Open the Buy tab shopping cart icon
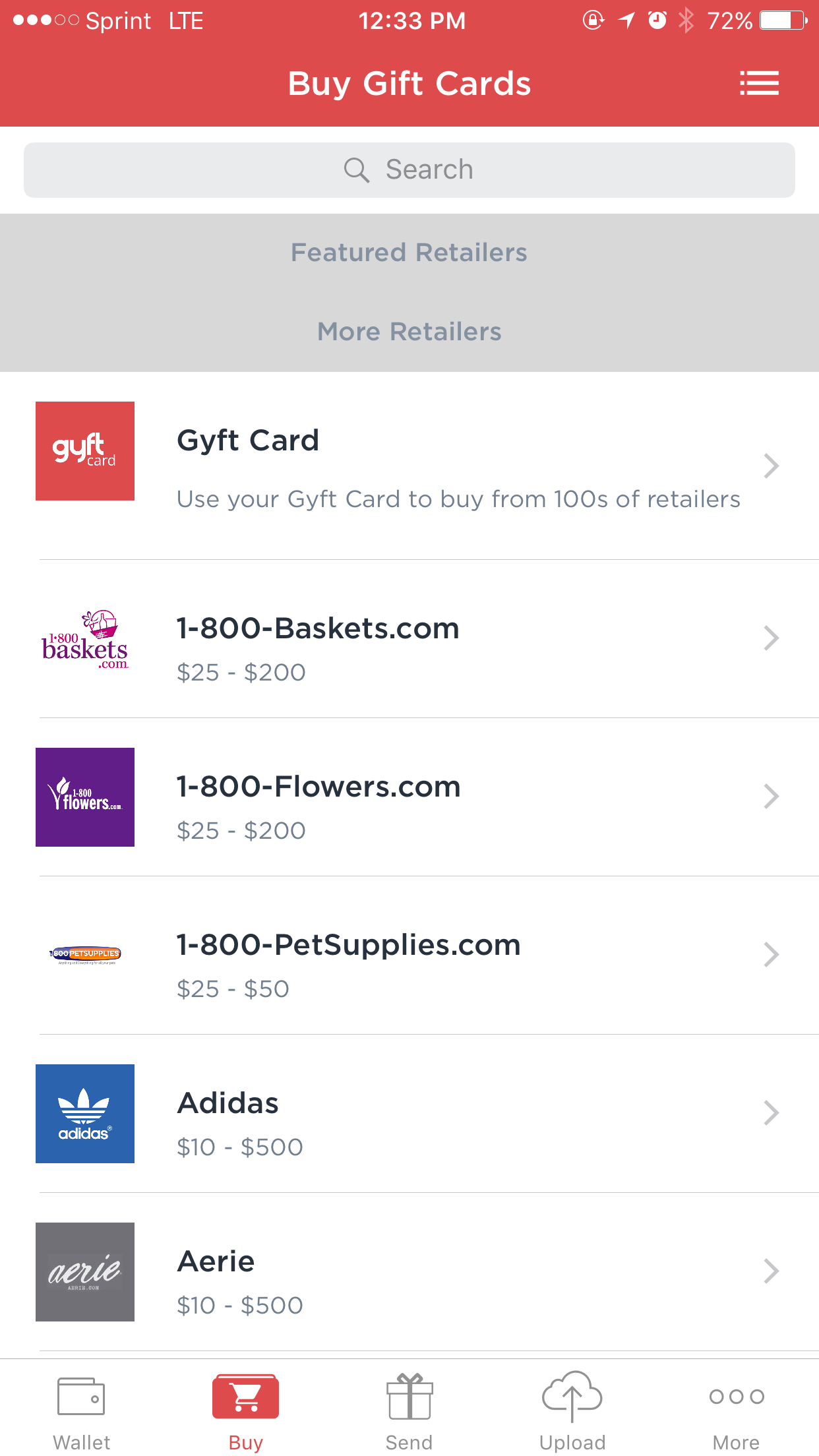The image size is (819, 1456). tap(245, 1395)
